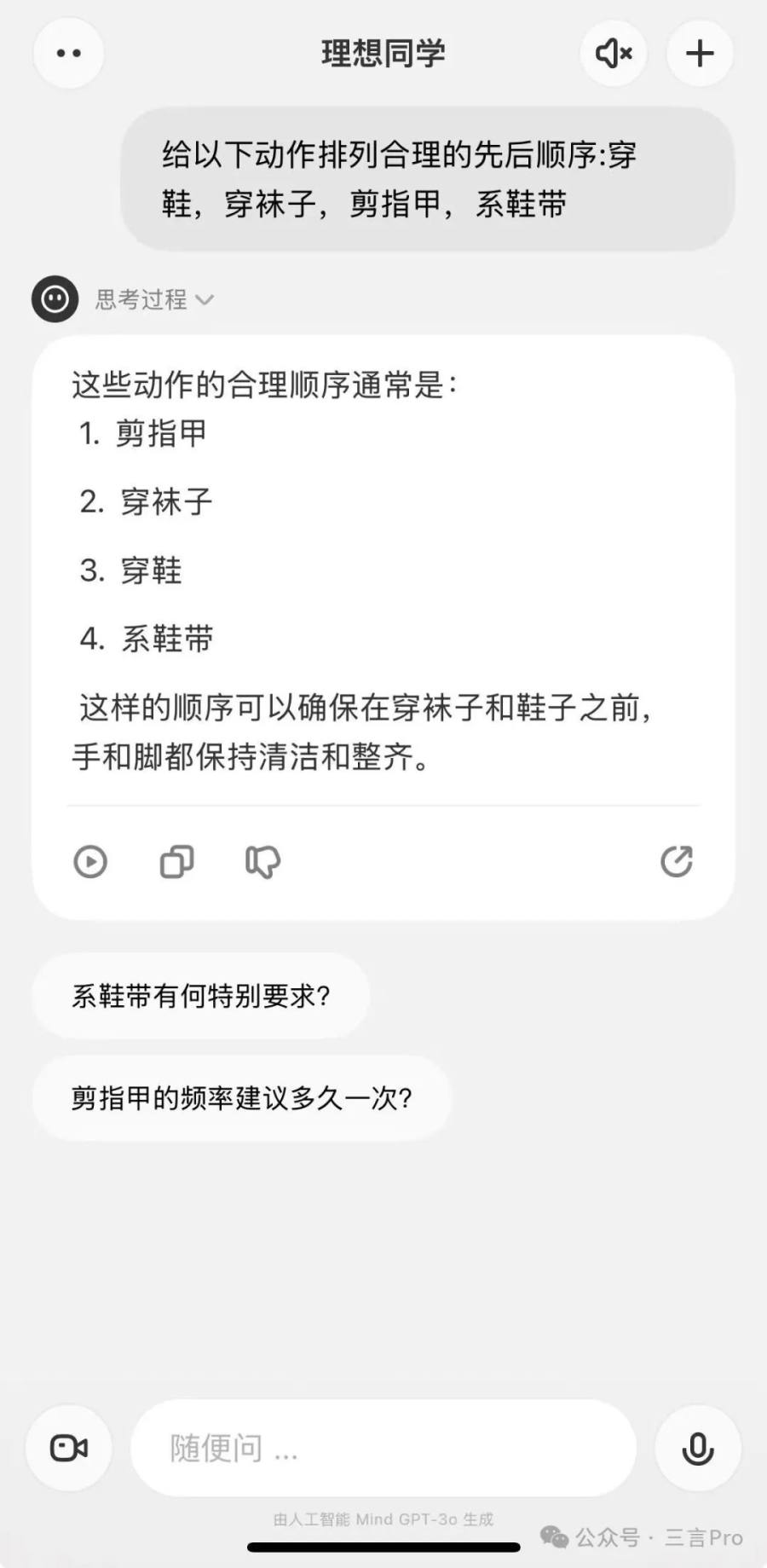Share the answer
This screenshot has height=1568, width=767.
[x=677, y=861]
